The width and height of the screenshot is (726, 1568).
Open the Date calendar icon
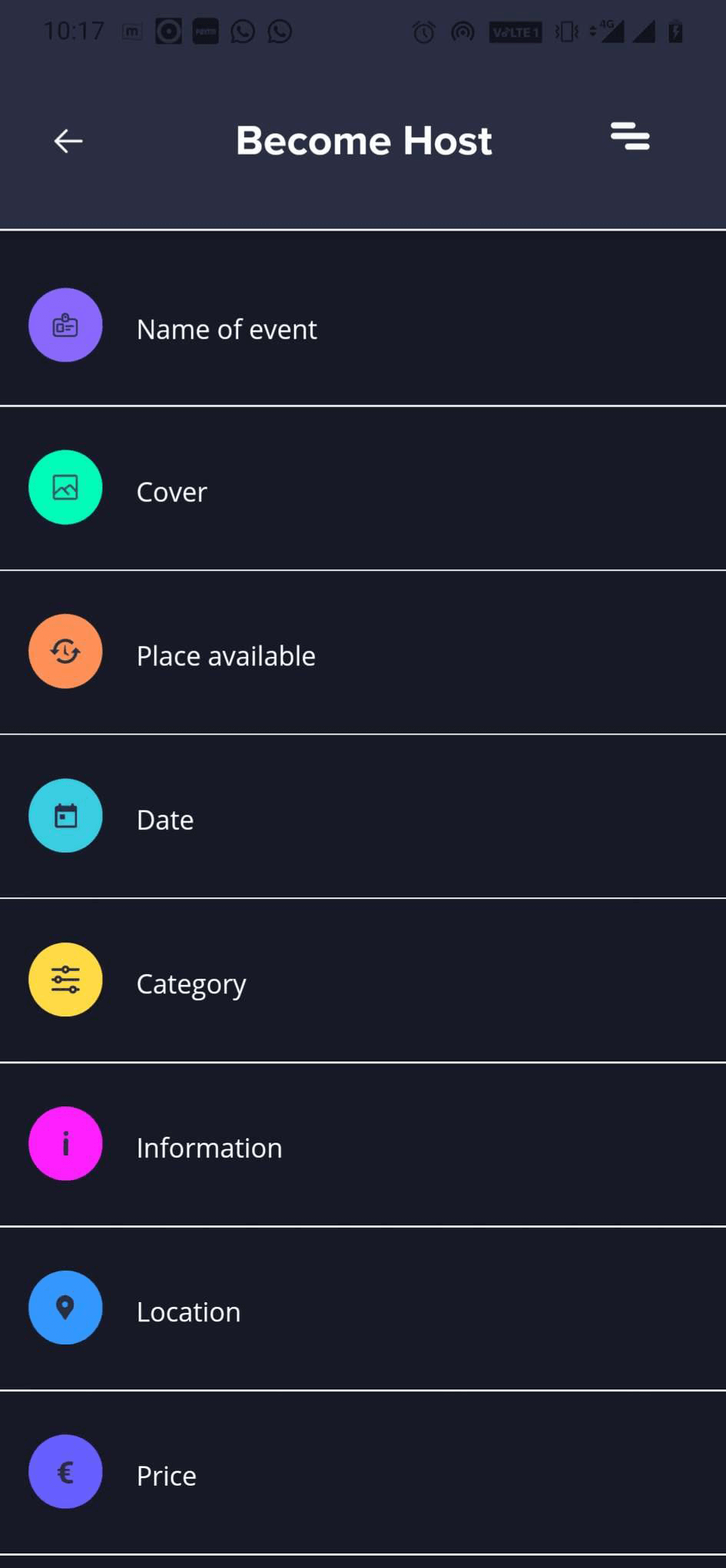tap(65, 816)
